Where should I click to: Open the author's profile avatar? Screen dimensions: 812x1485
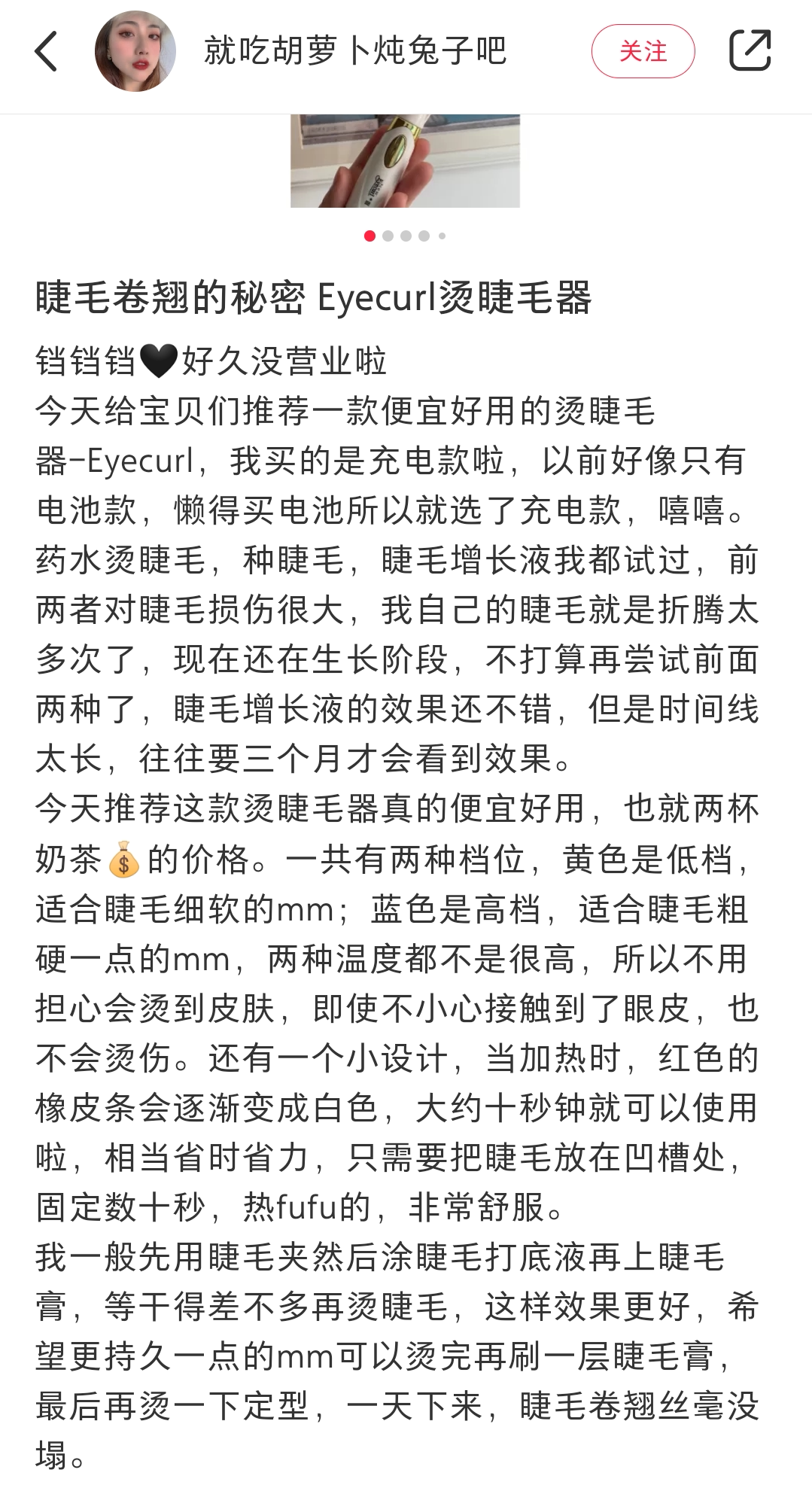pos(135,51)
